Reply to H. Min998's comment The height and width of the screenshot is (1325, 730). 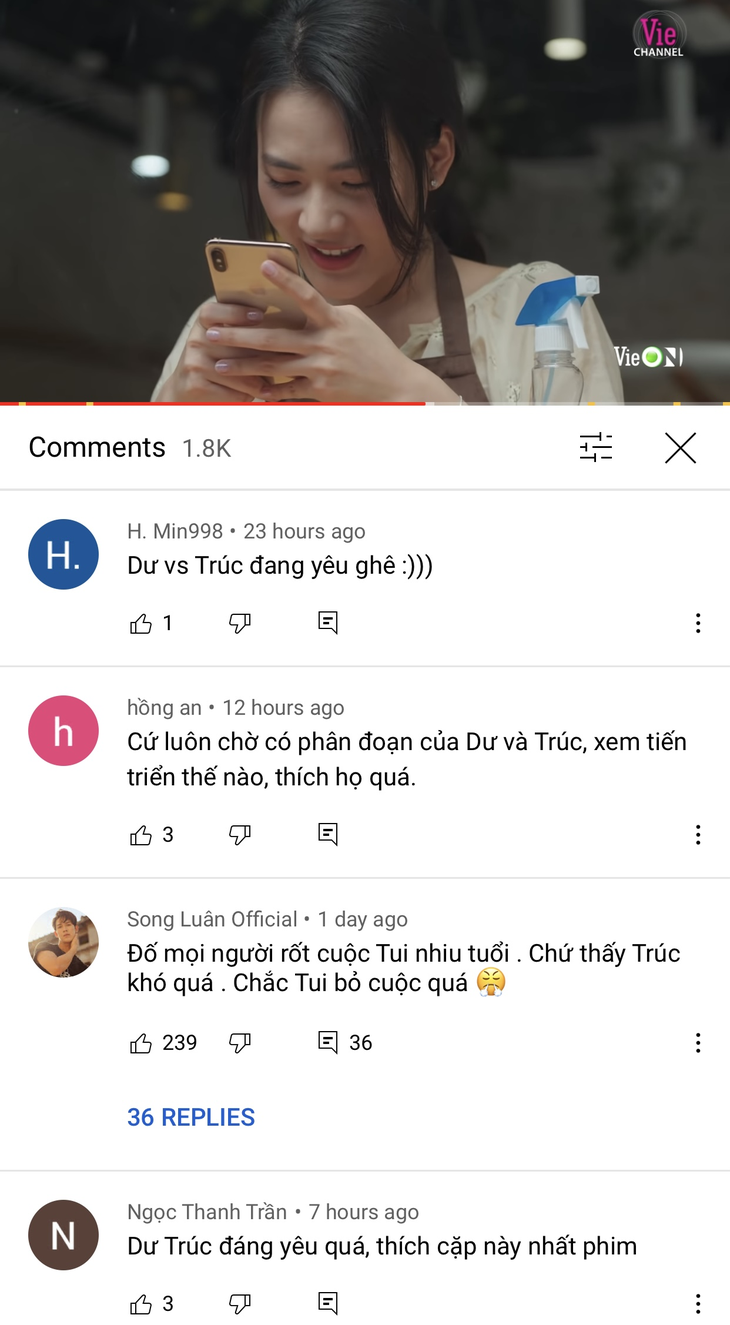[x=328, y=623]
